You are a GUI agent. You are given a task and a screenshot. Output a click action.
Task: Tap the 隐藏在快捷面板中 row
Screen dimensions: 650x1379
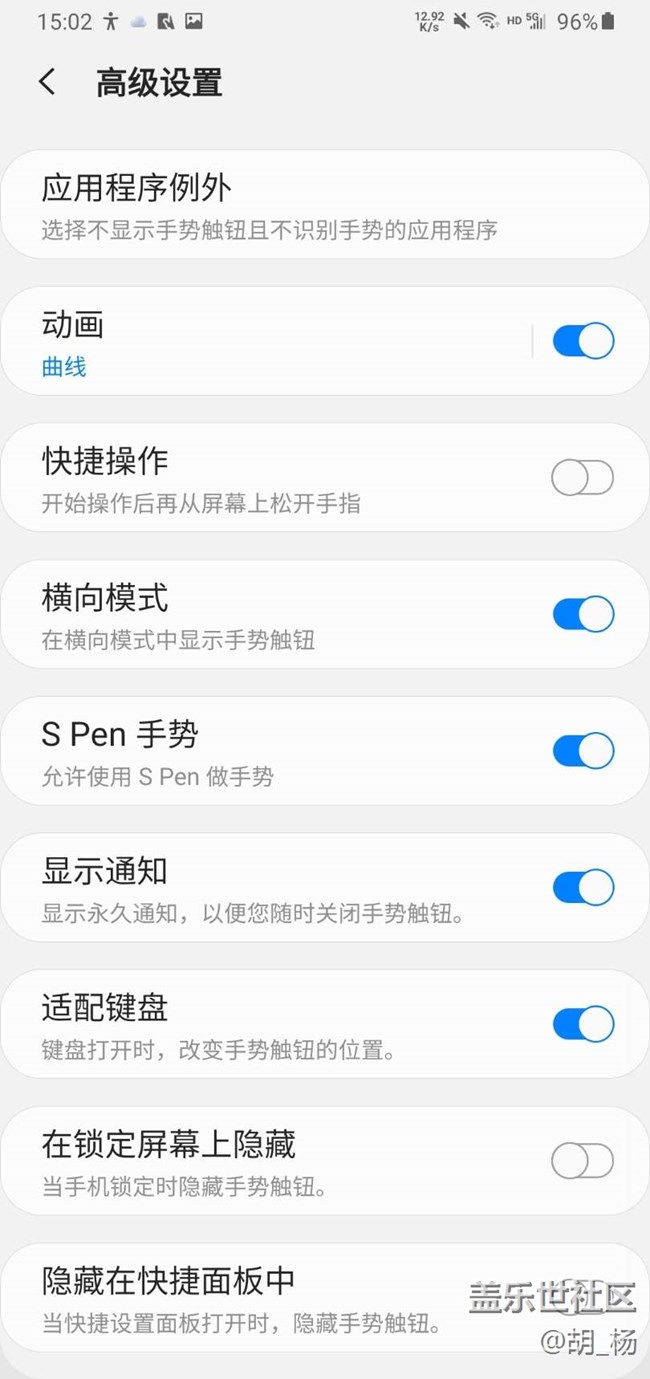(250, 1298)
